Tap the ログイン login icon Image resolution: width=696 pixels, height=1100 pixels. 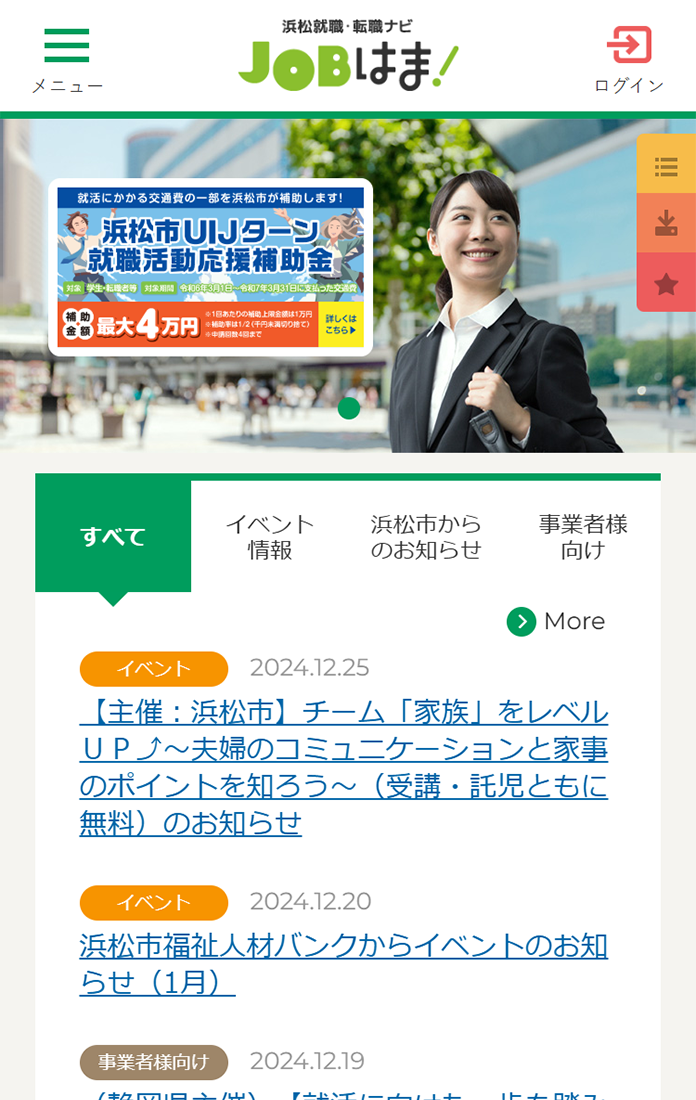(629, 60)
